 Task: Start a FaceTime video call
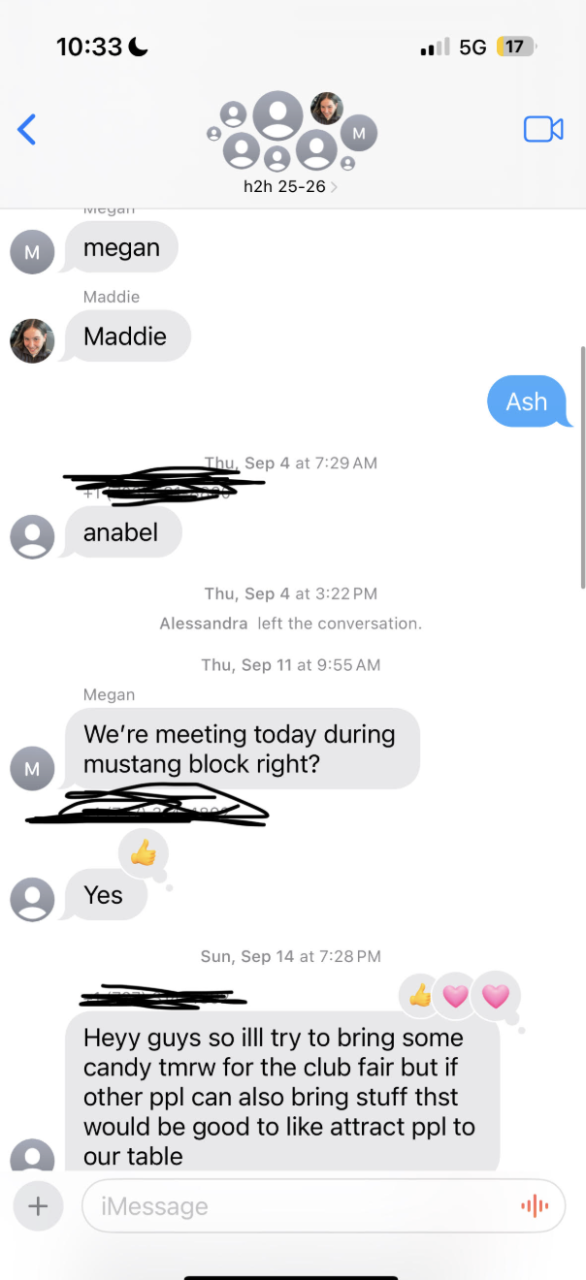543,129
